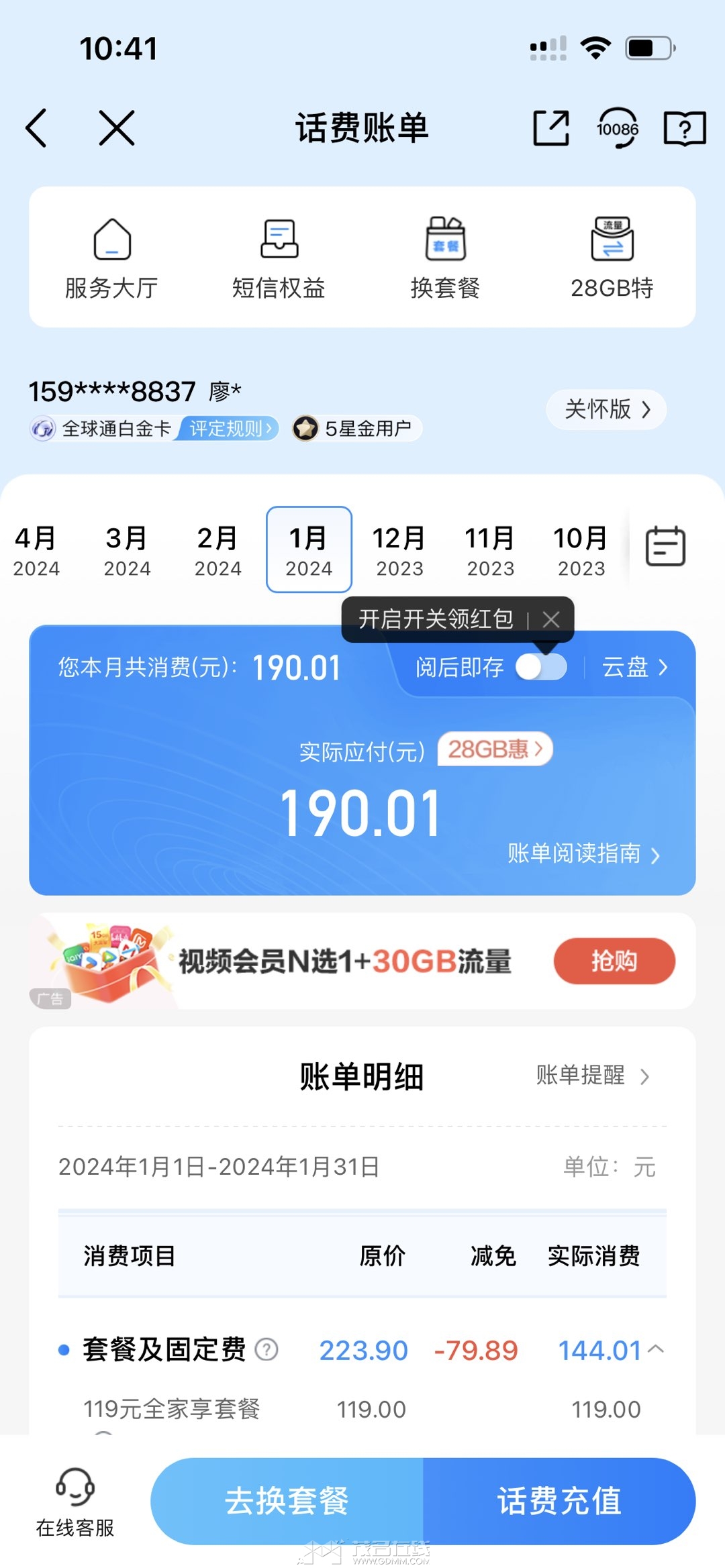Open the help question mark icon
Viewport: 725px width, 1568px height.
684,127
